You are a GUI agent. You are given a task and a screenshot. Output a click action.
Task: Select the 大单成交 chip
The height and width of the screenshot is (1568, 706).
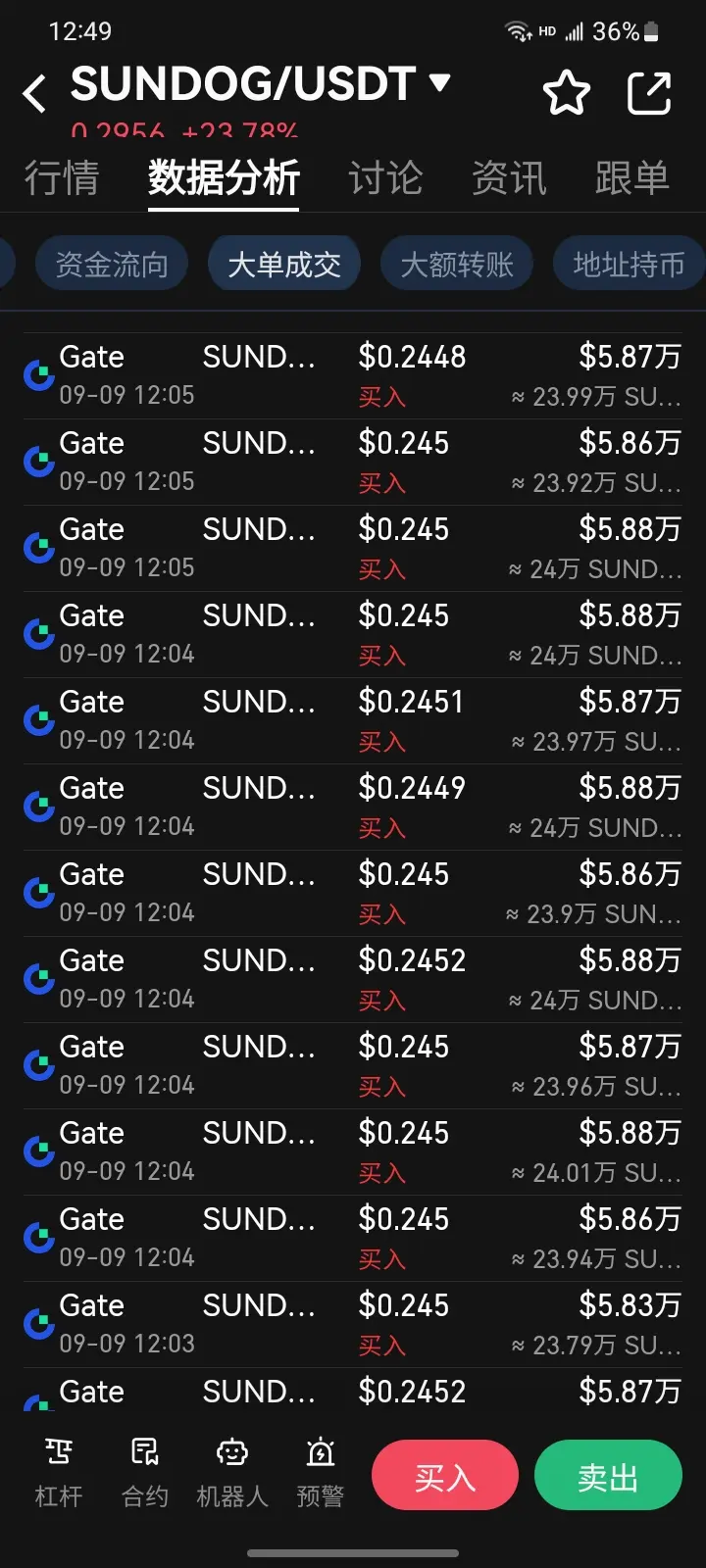(x=284, y=265)
